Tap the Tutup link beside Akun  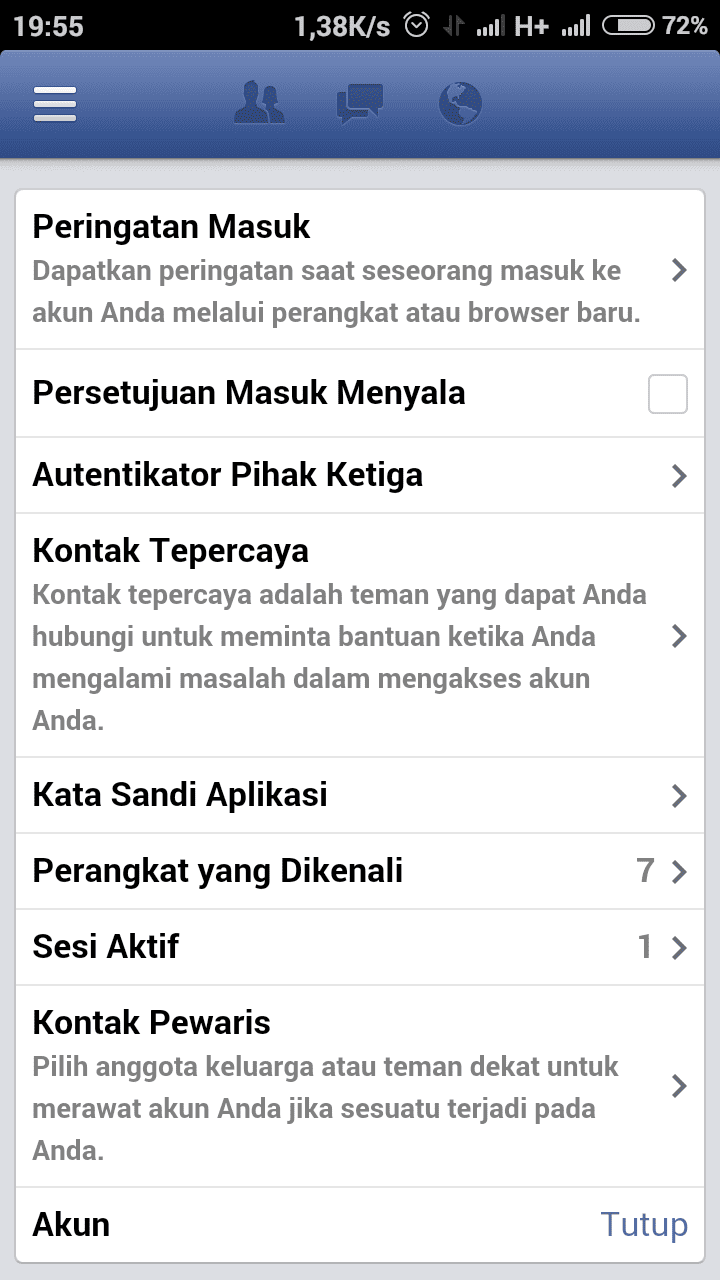644,1225
